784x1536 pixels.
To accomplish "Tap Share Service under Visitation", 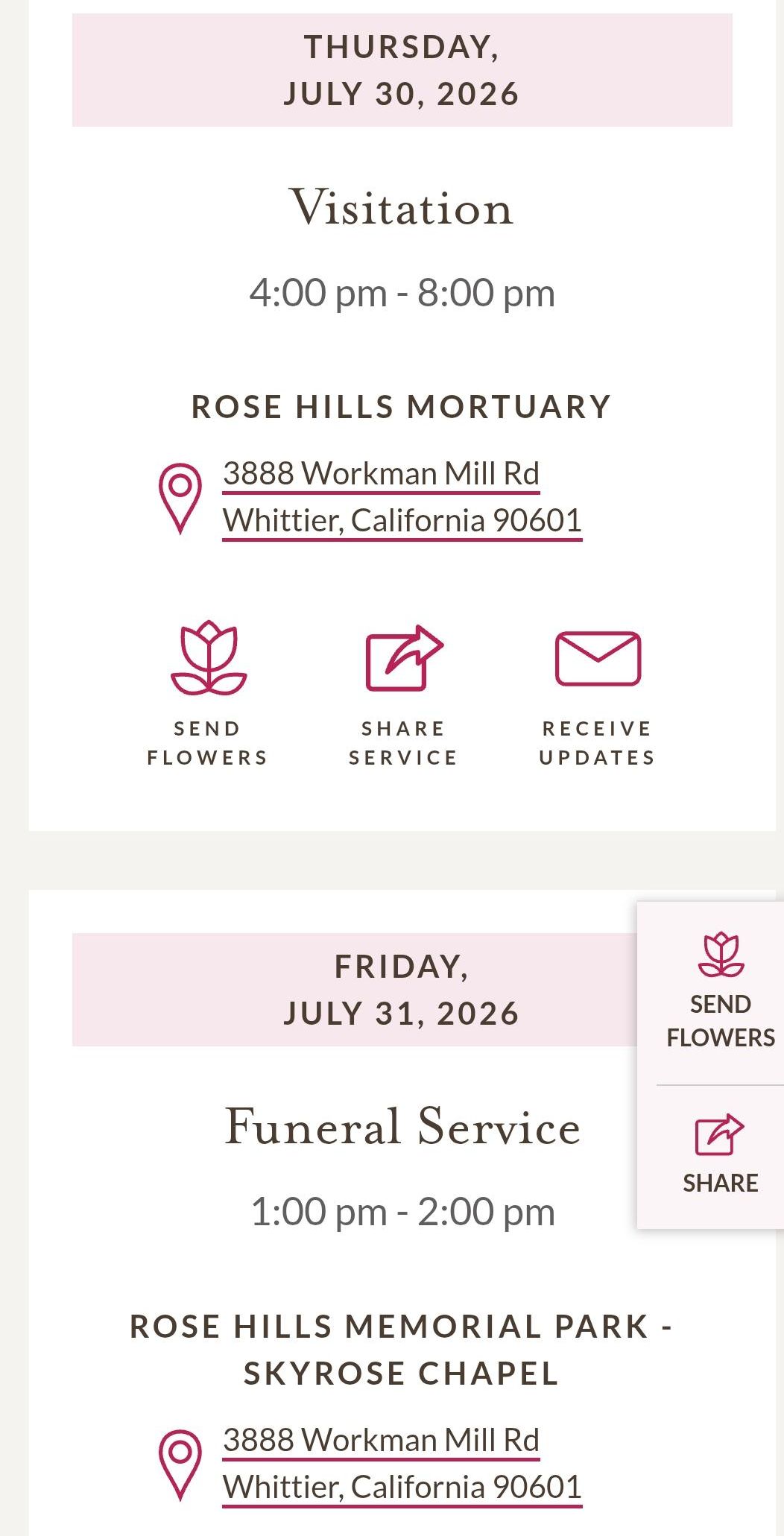I will (403, 695).
